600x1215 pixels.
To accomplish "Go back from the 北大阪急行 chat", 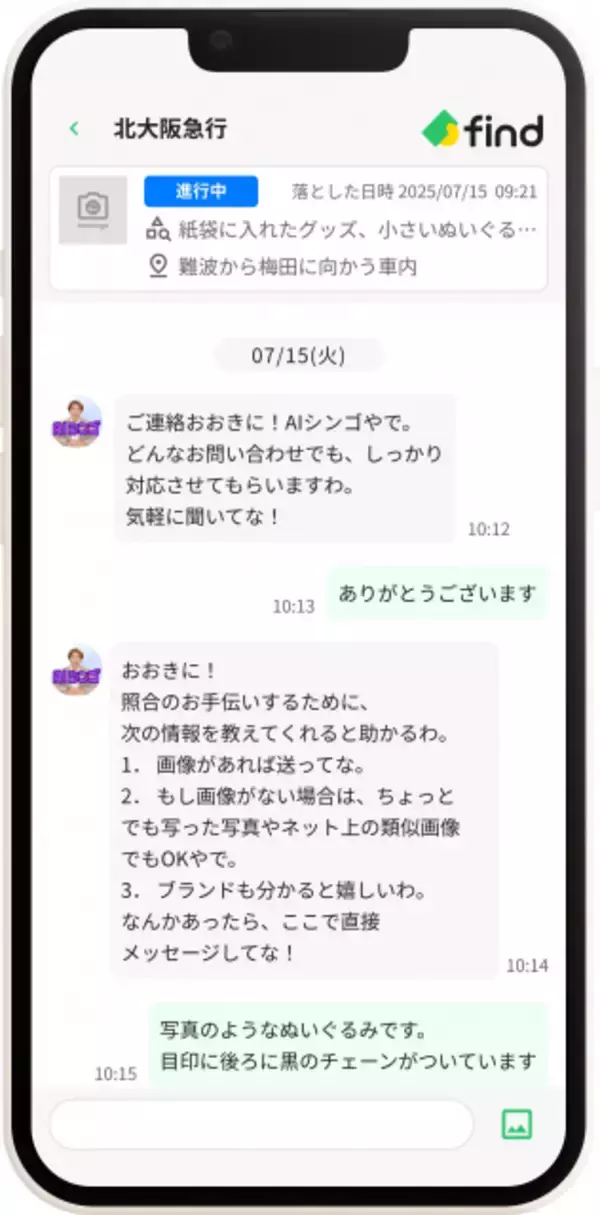I will click(74, 129).
